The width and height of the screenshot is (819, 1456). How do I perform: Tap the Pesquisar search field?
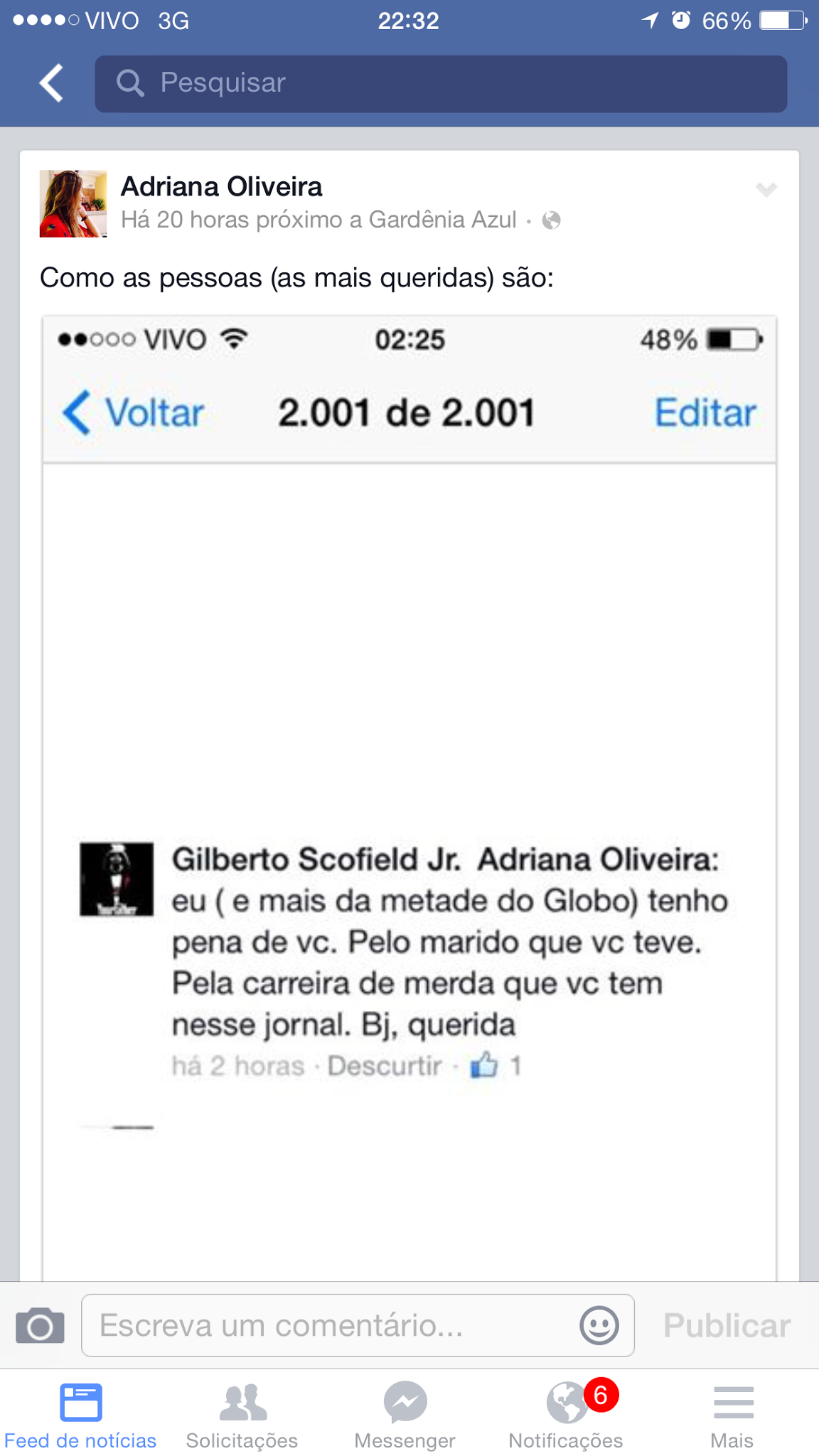(x=441, y=83)
